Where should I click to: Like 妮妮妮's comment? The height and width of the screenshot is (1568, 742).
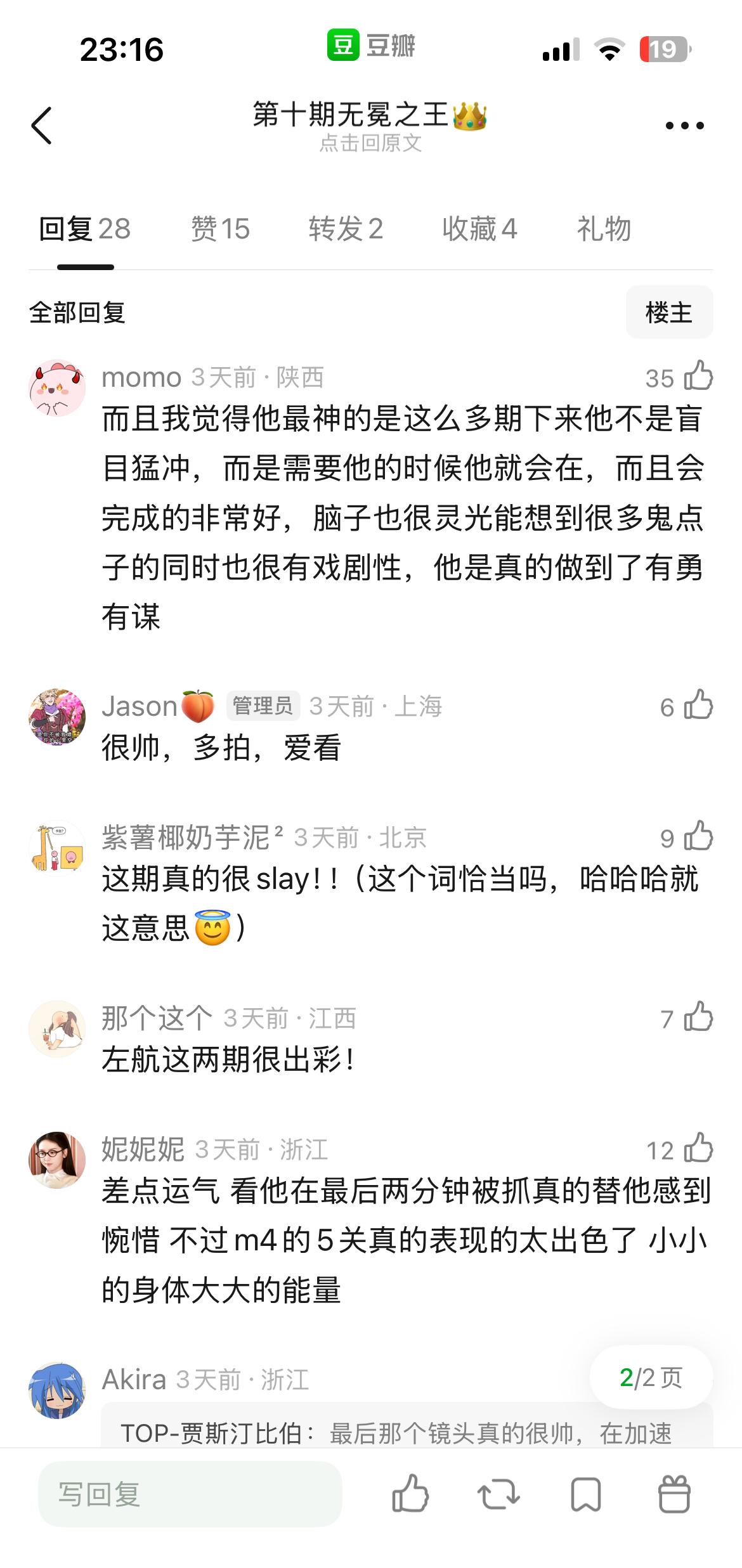click(x=698, y=1148)
